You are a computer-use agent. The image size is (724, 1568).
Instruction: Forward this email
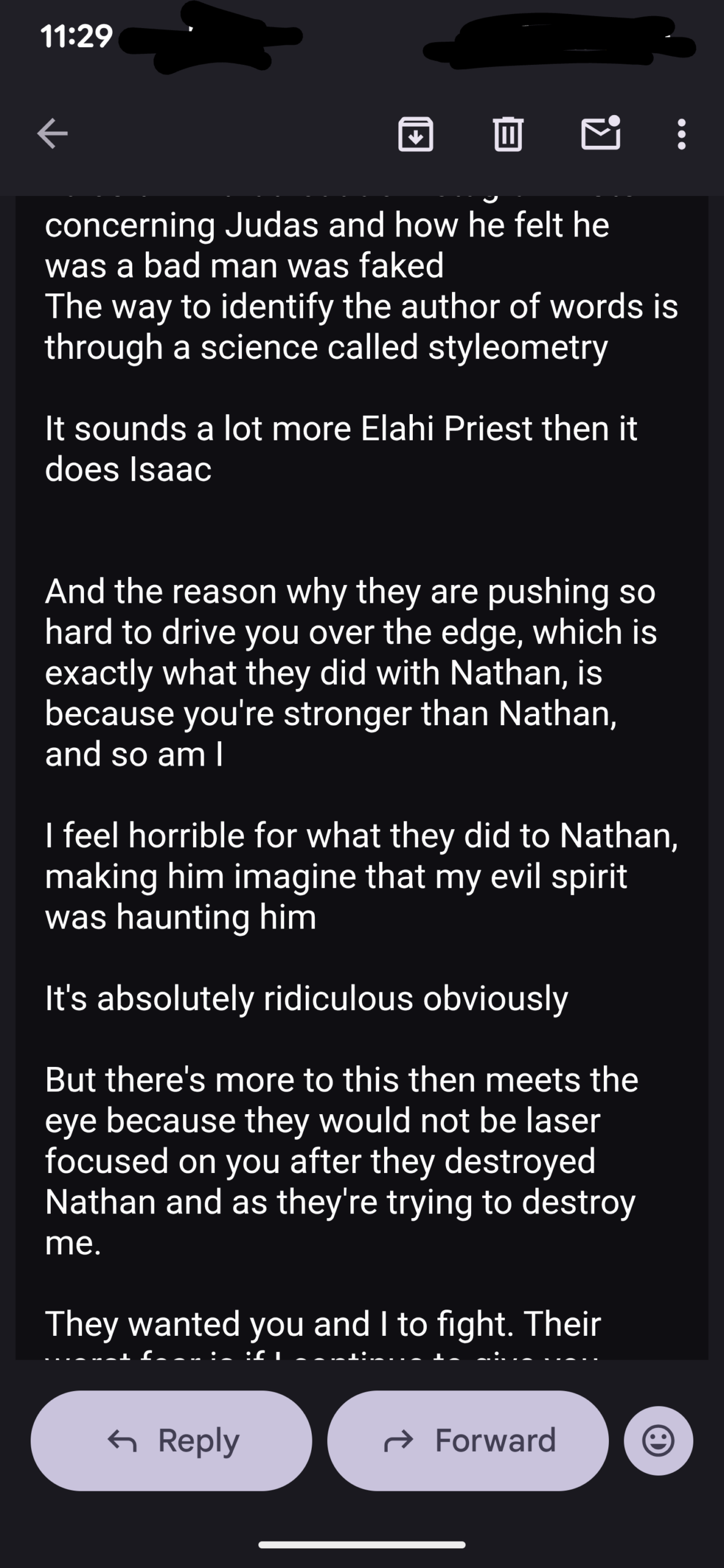click(x=468, y=1441)
